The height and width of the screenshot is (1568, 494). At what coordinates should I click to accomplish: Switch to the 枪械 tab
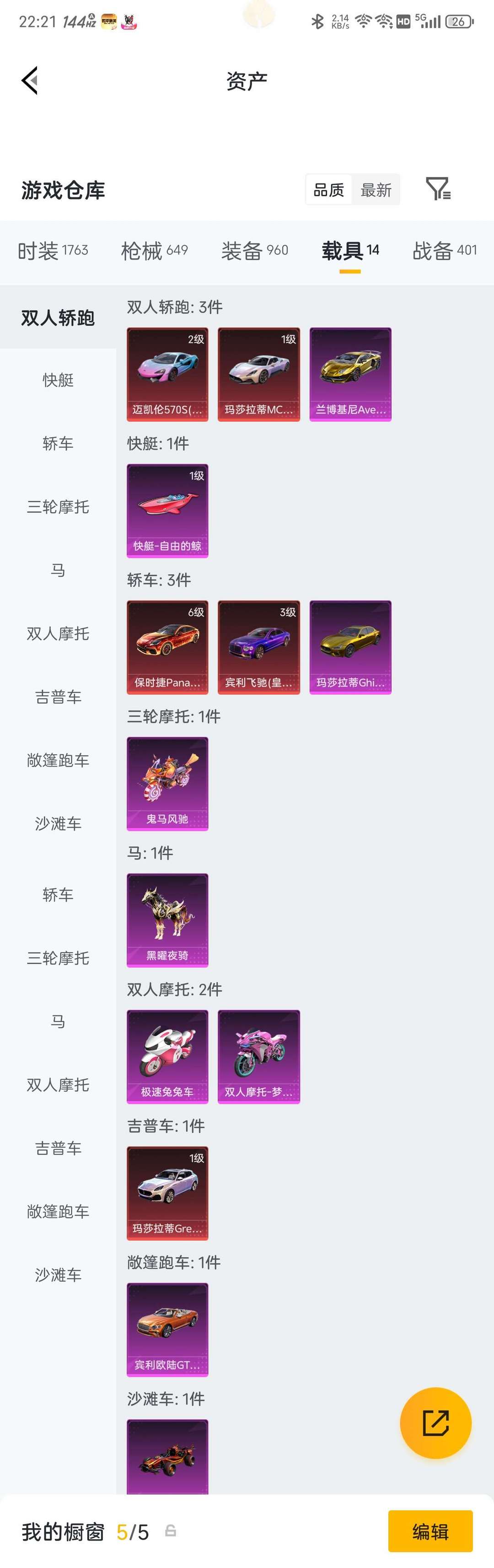155,250
